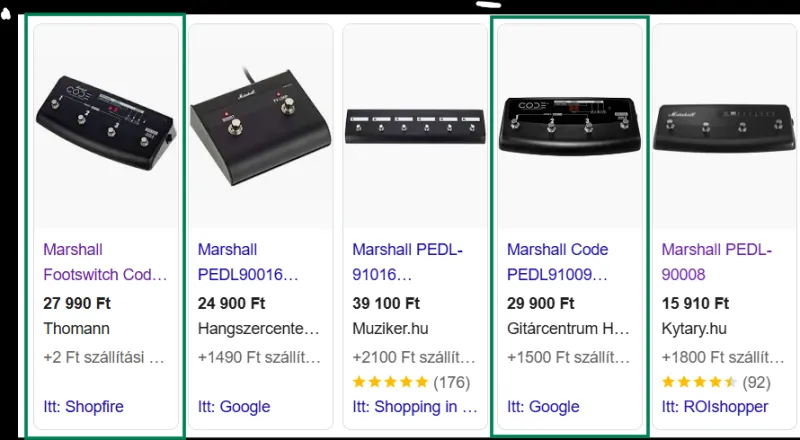Open the Marshall PEDL-90008 card from Kytary.hu
Viewport: 800px width, 440px height.
point(718,262)
